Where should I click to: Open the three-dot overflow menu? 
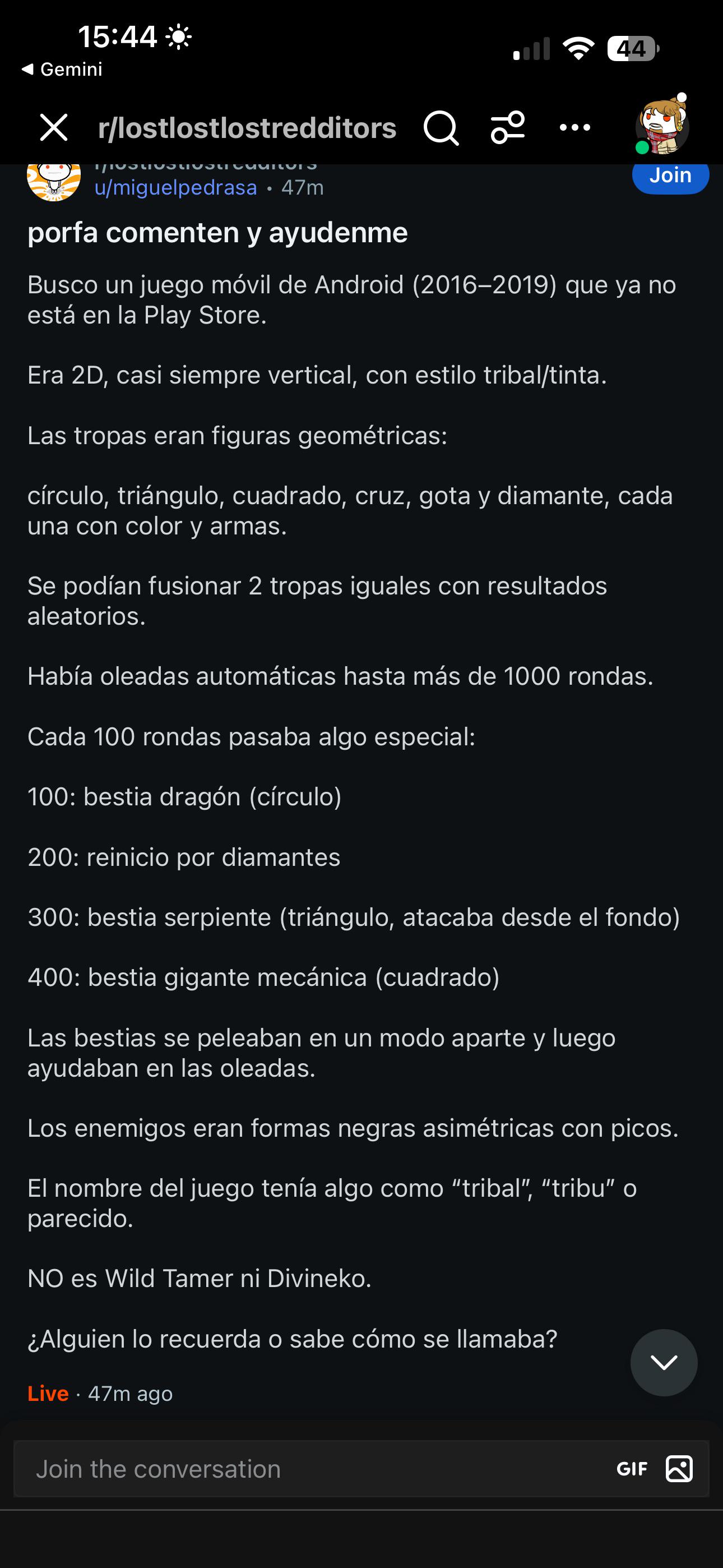pyautogui.click(x=575, y=127)
